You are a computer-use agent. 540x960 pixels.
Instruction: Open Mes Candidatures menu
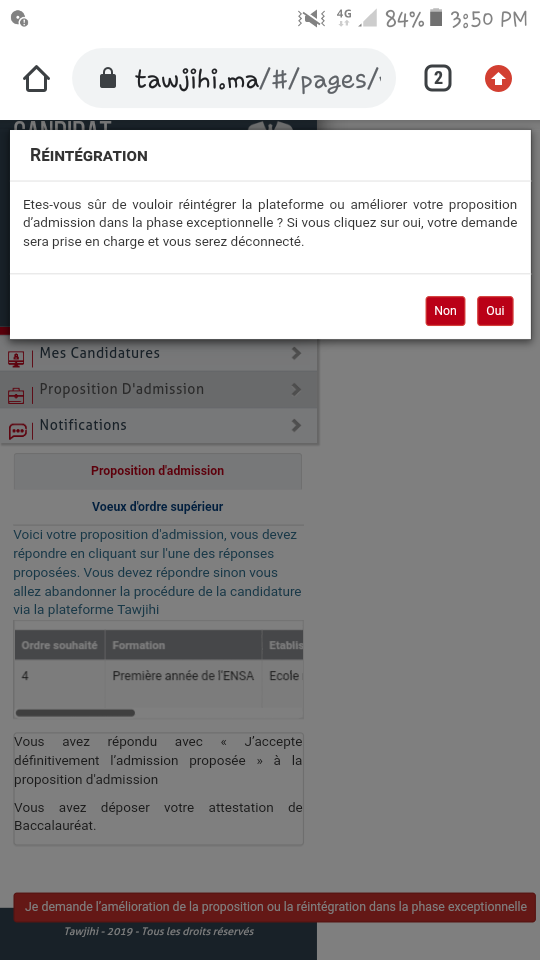click(x=159, y=353)
